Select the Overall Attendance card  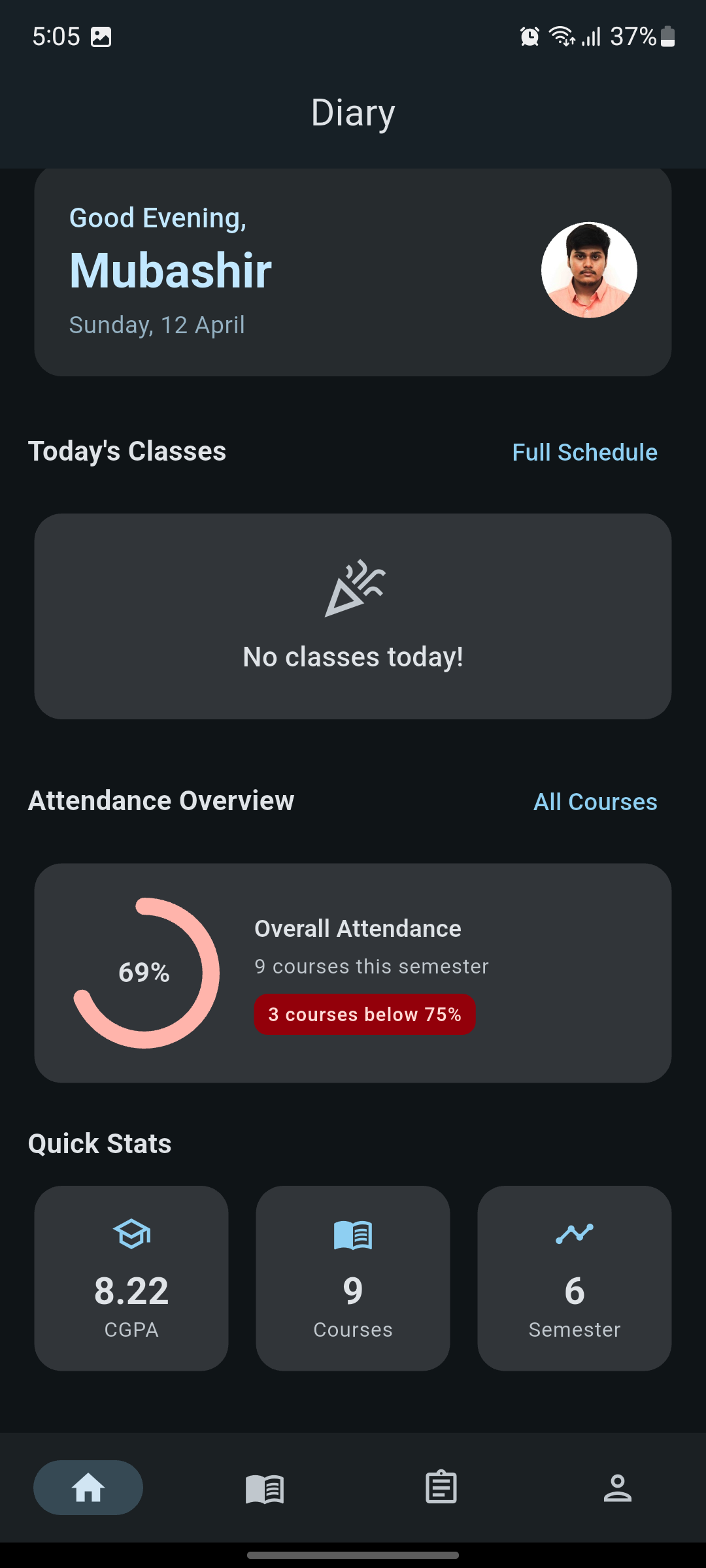click(x=353, y=973)
